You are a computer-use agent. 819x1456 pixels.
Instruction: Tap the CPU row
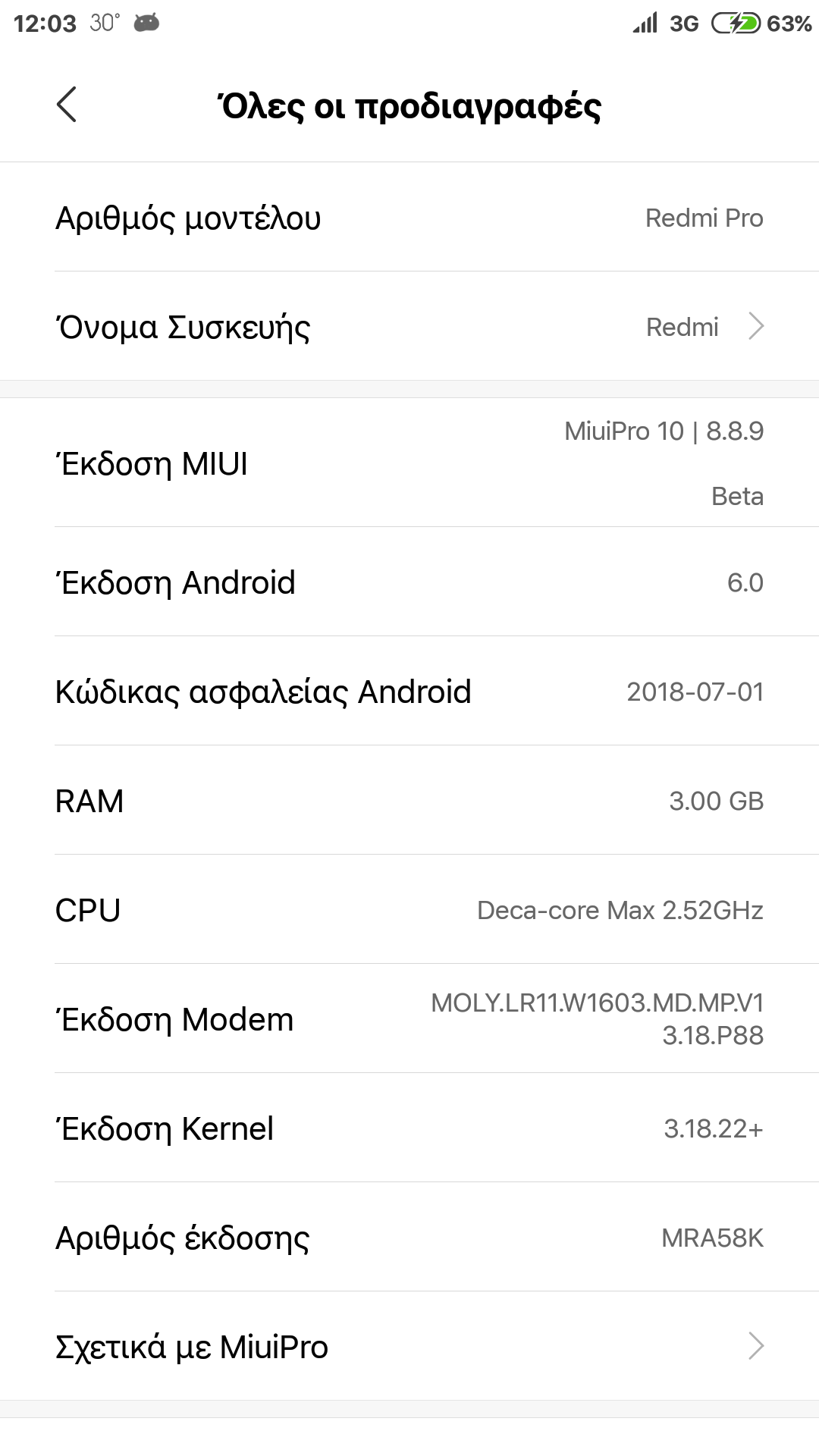tap(409, 910)
